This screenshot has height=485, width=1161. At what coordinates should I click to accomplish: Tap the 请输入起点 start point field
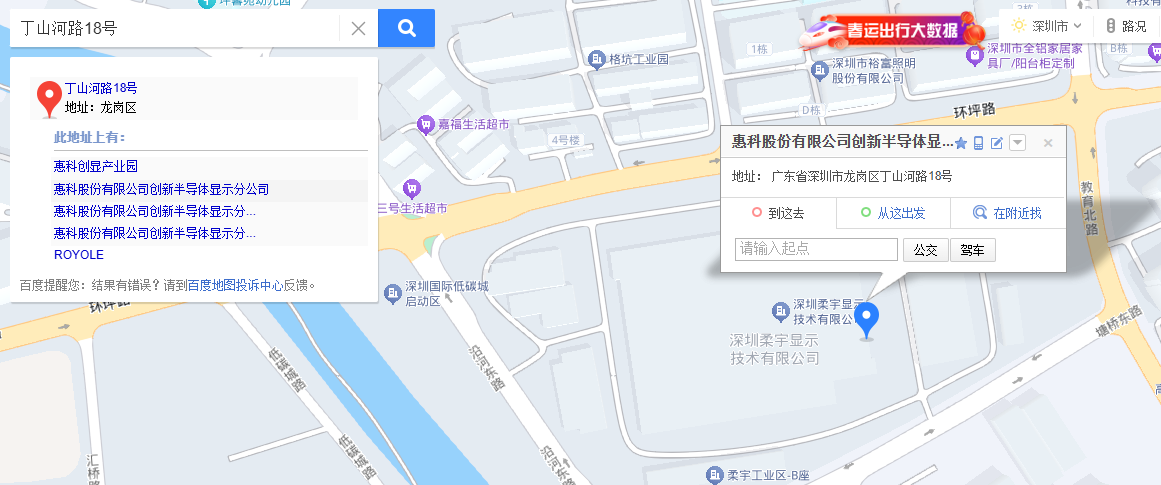tap(816, 249)
